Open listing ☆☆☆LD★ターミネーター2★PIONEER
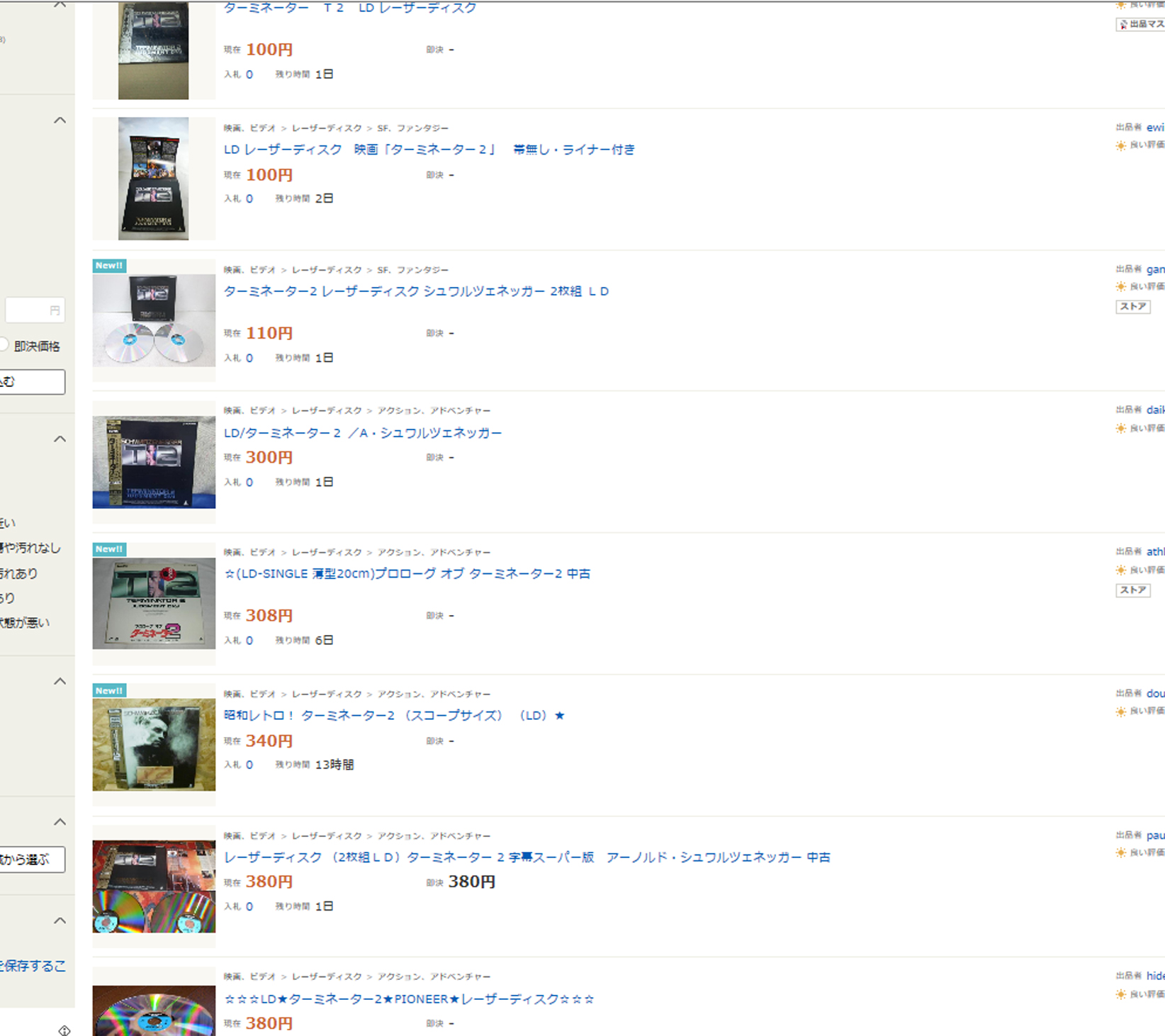The image size is (1165, 1036). point(409,998)
